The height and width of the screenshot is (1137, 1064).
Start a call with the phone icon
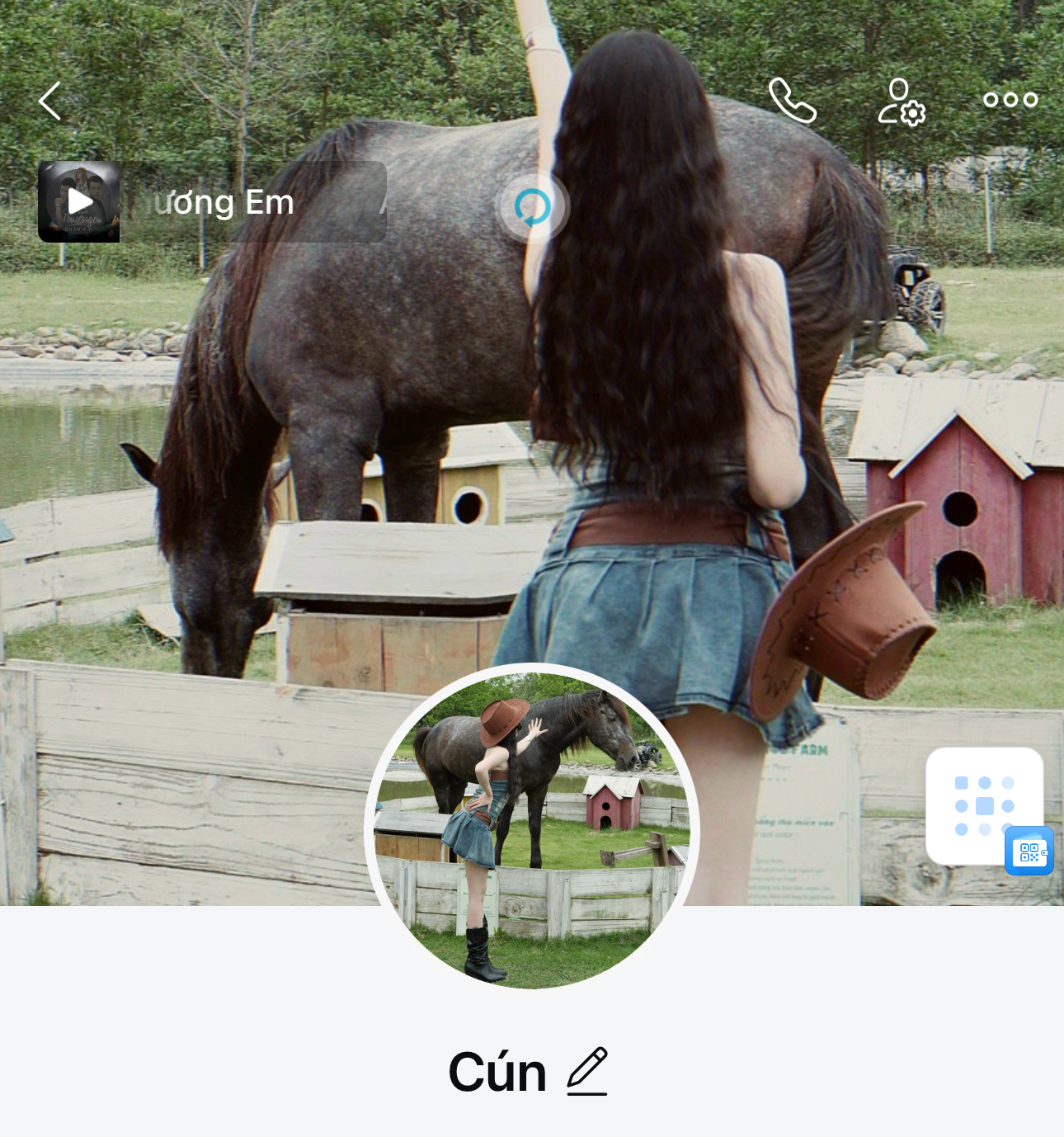tap(792, 101)
